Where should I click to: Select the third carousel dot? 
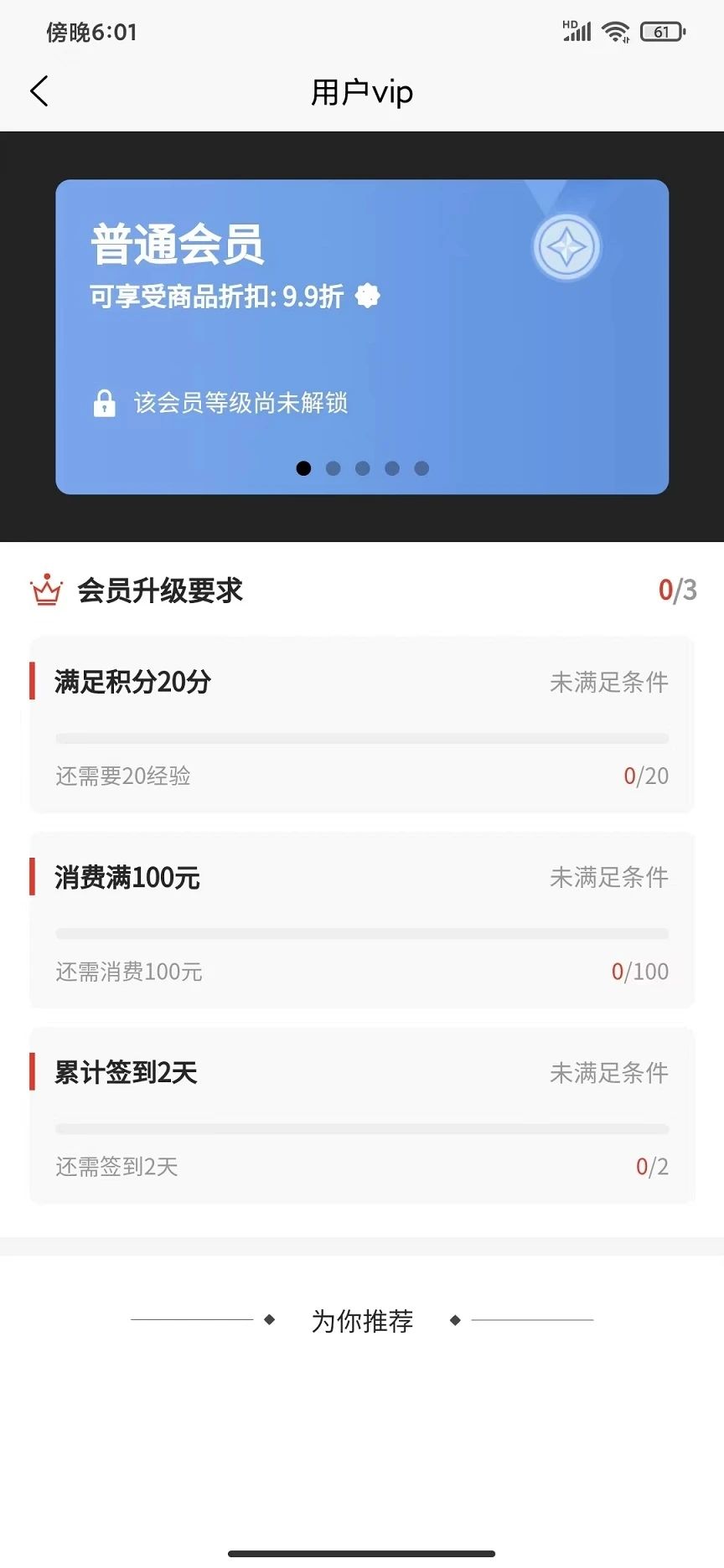tap(363, 469)
